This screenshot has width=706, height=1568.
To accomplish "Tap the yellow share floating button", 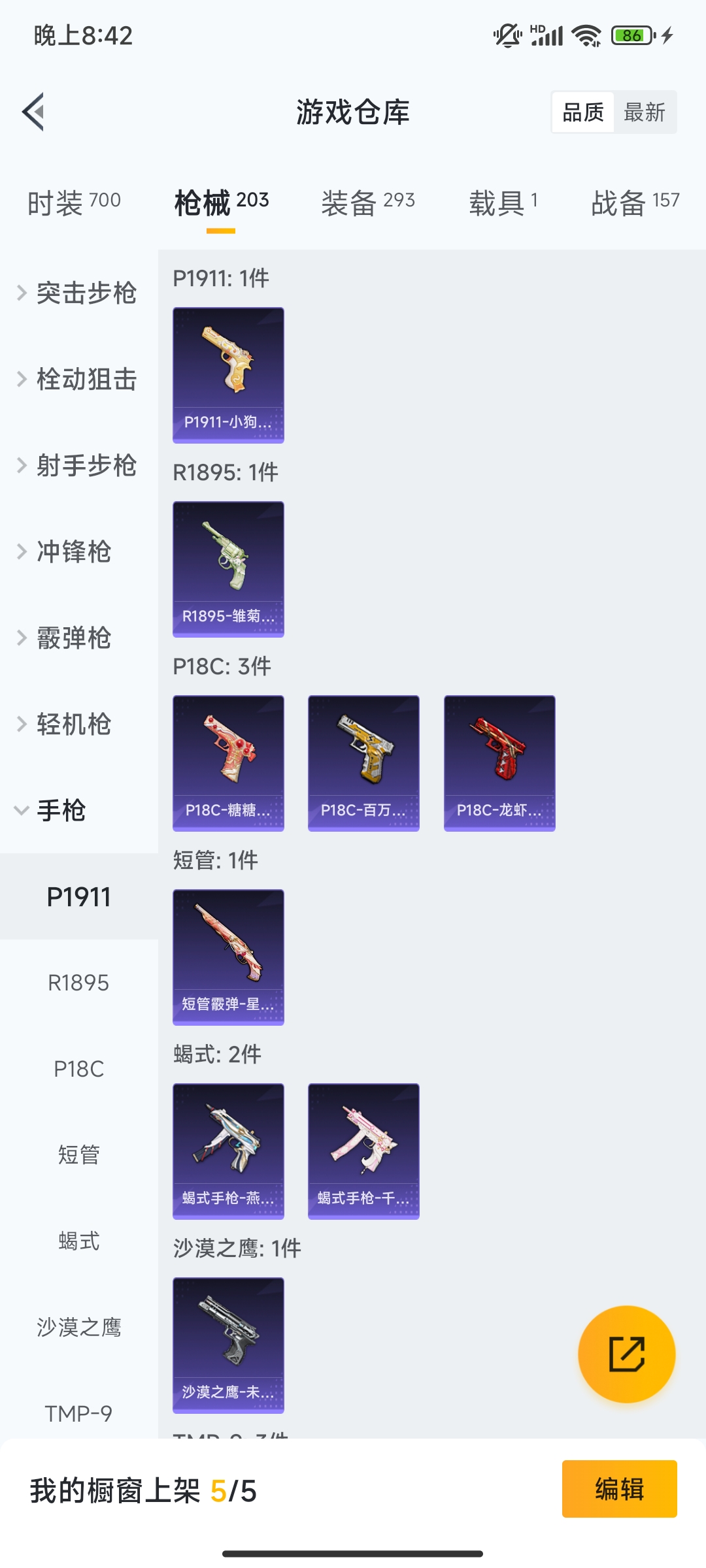I will [x=626, y=1354].
